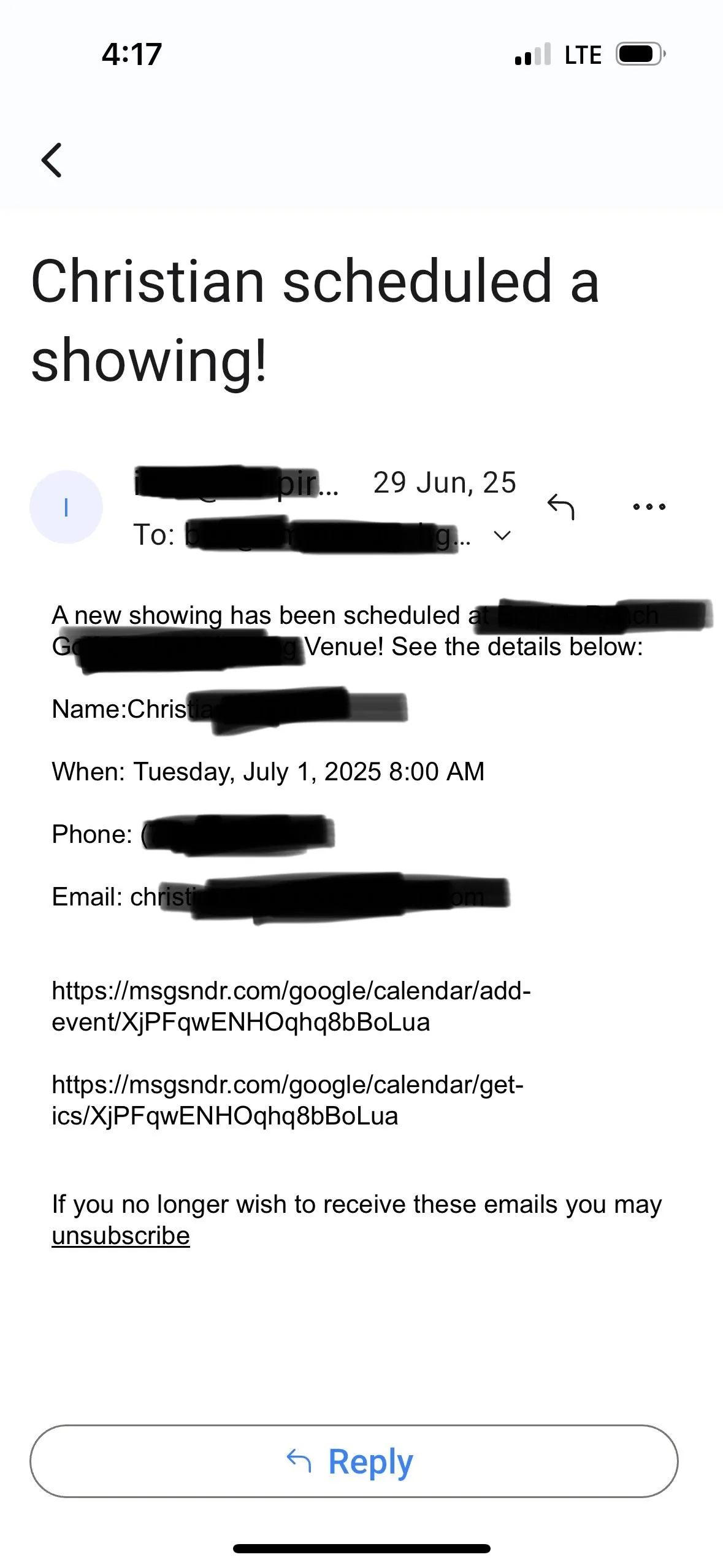The image size is (723, 1568).
Task: Open the three-dot overflow menu
Action: click(x=649, y=507)
